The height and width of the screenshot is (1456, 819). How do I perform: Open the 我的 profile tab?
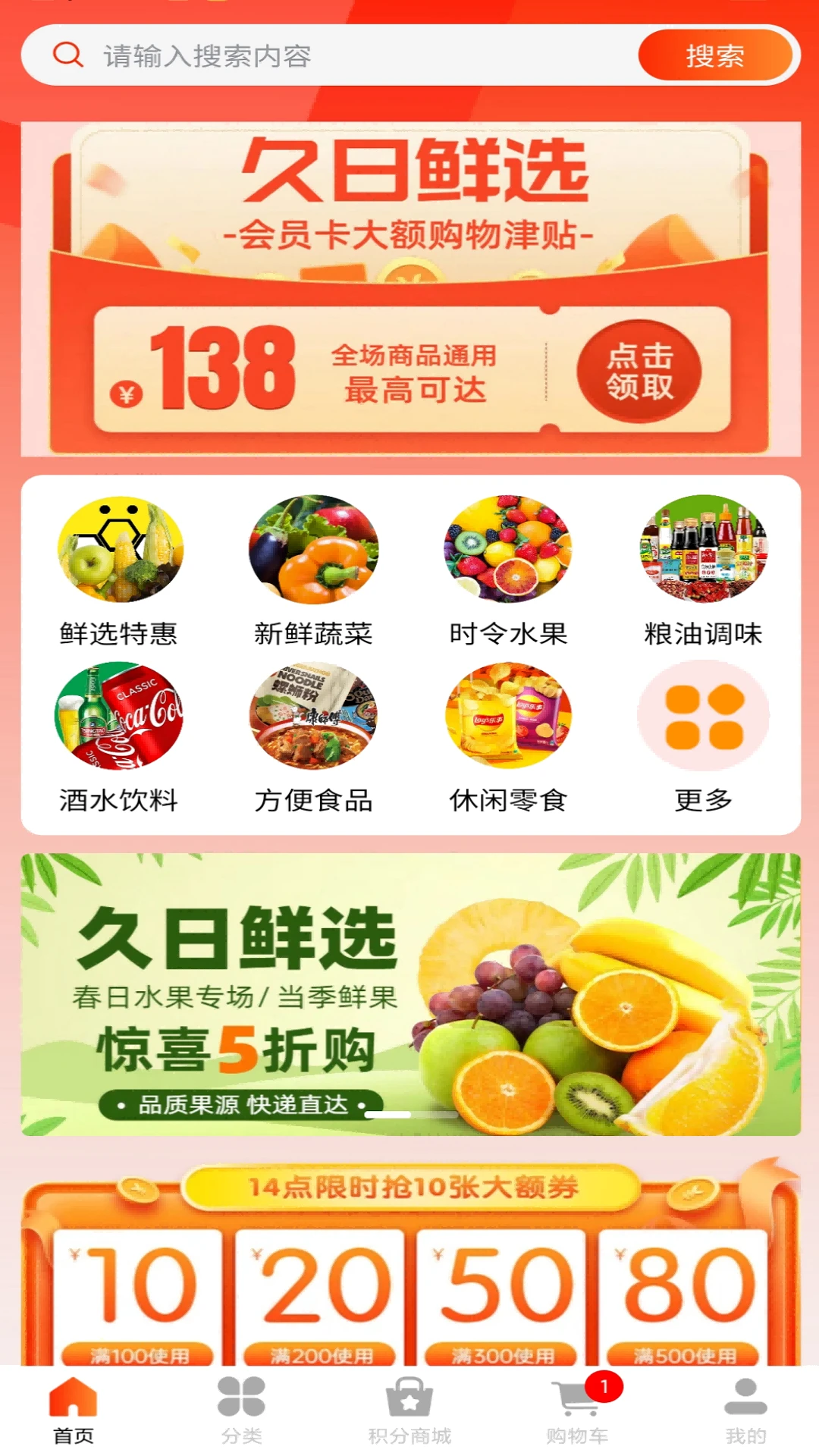[x=745, y=1410]
